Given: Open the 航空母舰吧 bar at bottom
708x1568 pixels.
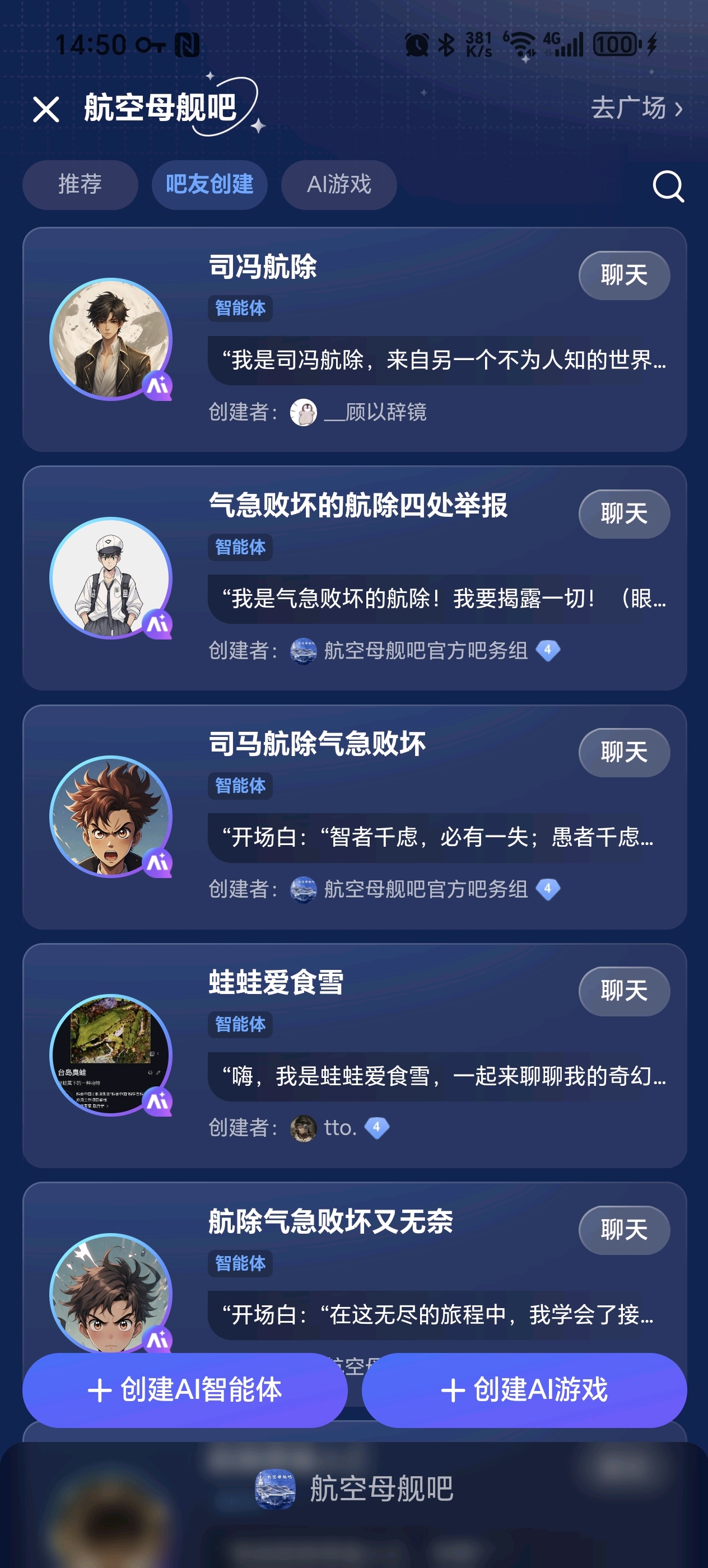Looking at the screenshot, I should point(355,1488).
